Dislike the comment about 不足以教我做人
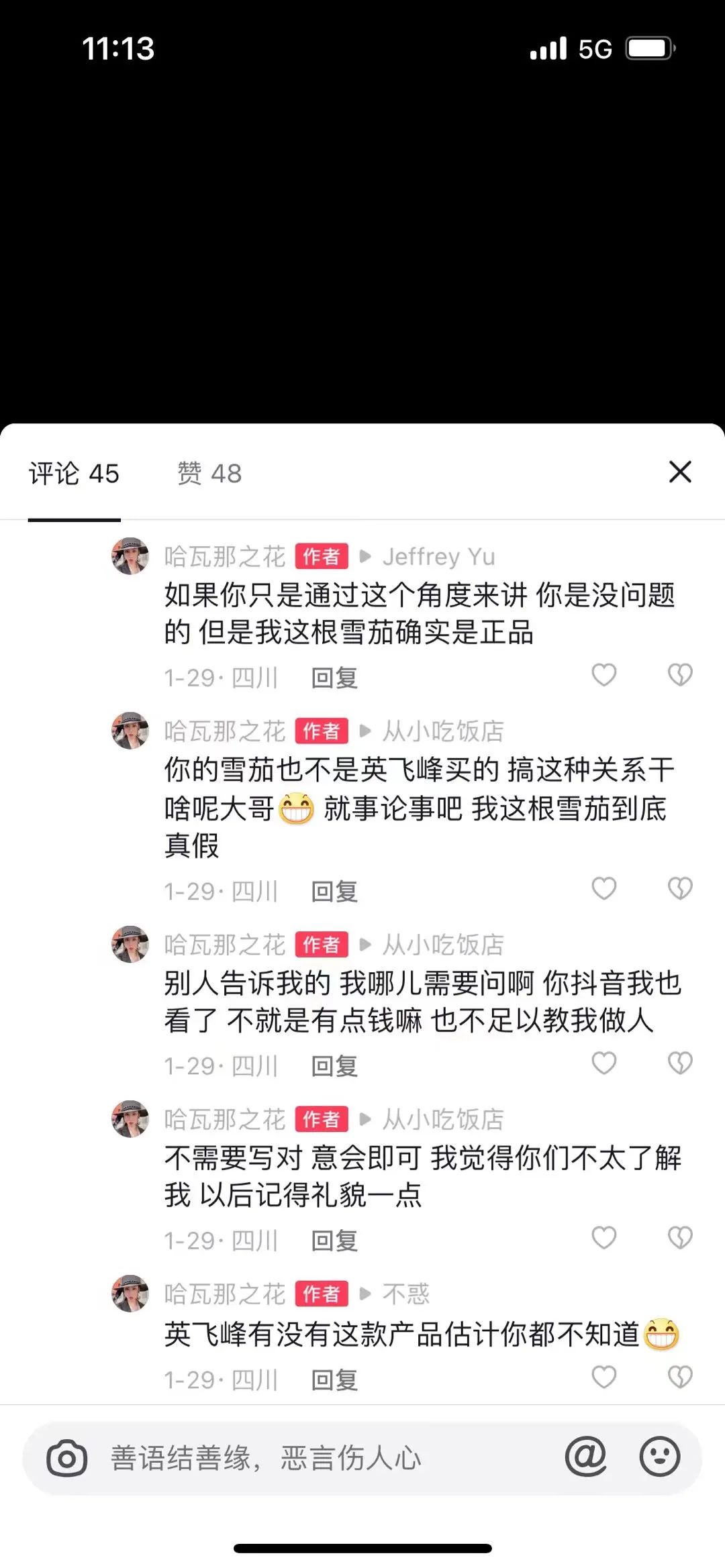 (680, 1063)
